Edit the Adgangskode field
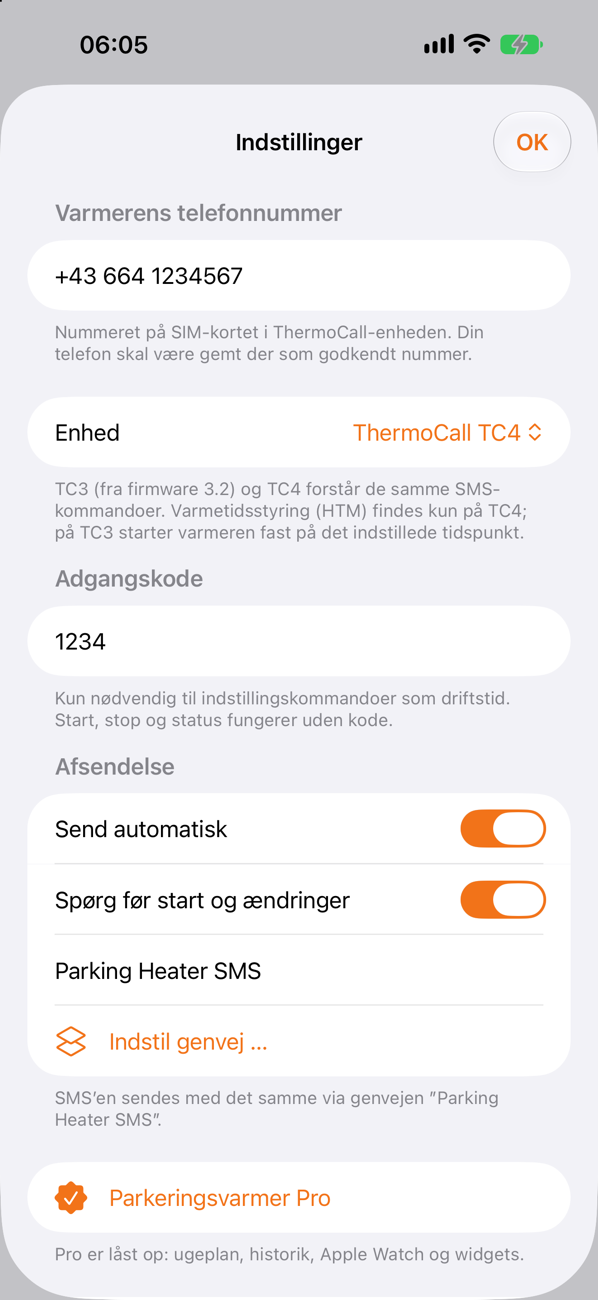 (x=299, y=641)
